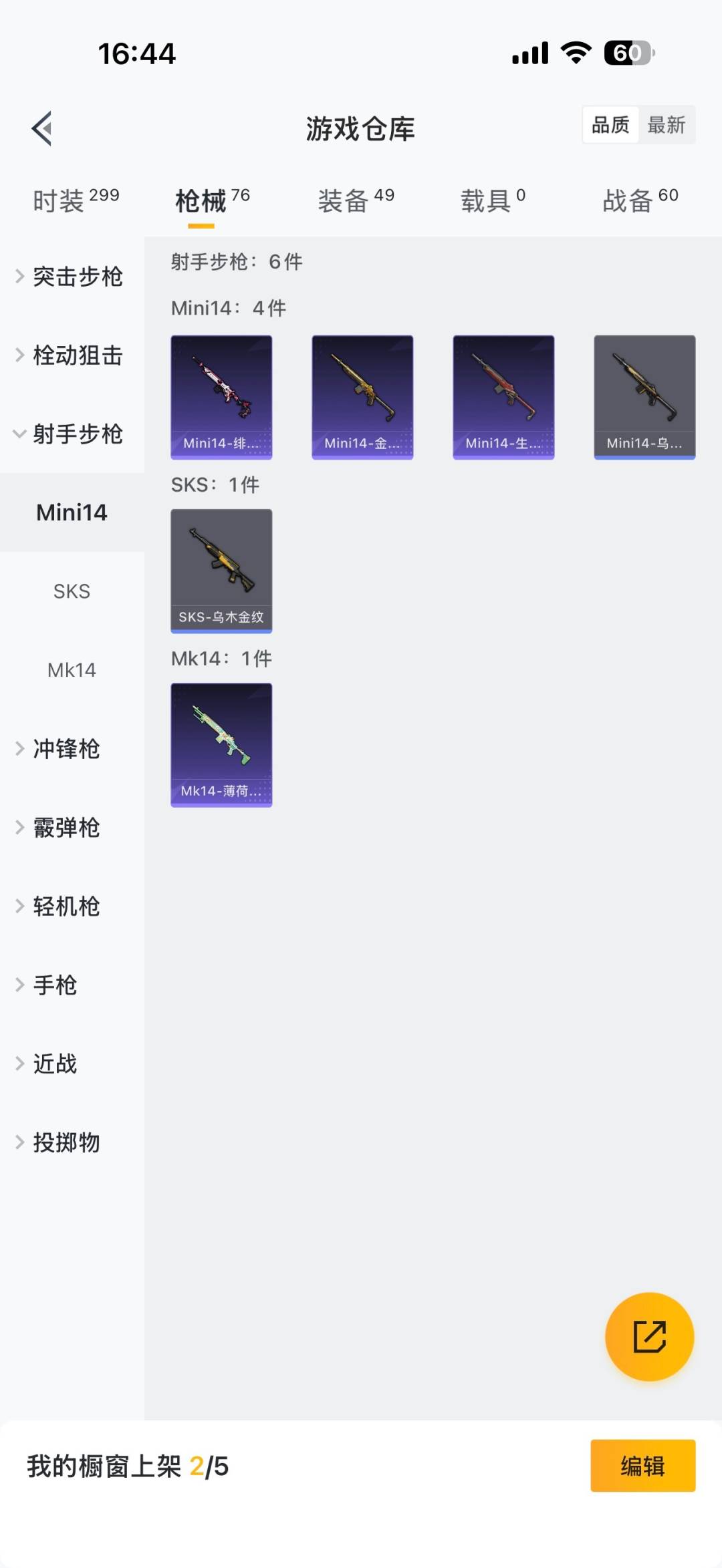Select SKS in the sidebar
This screenshot has height=1568, width=722.
[x=72, y=591]
